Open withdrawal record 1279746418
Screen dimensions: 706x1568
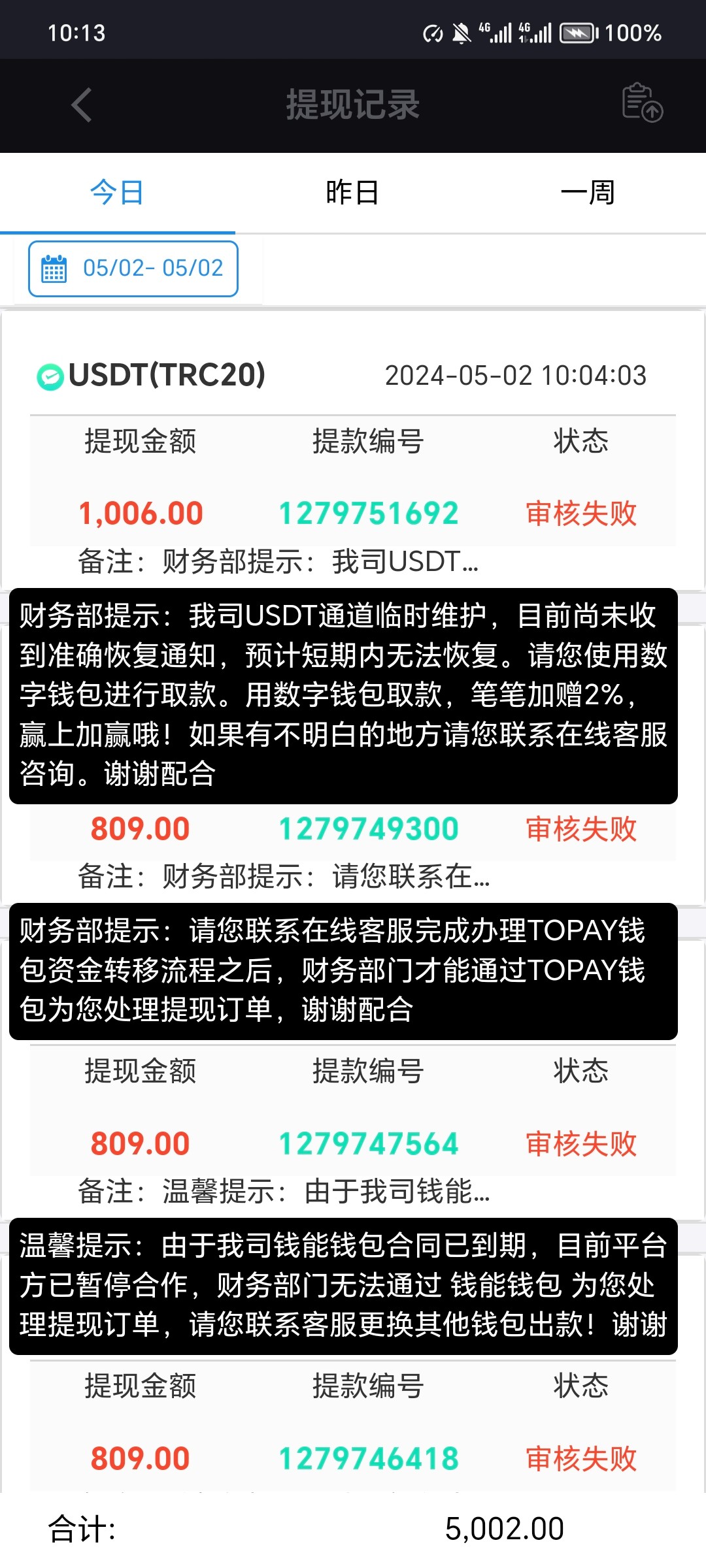368,1458
